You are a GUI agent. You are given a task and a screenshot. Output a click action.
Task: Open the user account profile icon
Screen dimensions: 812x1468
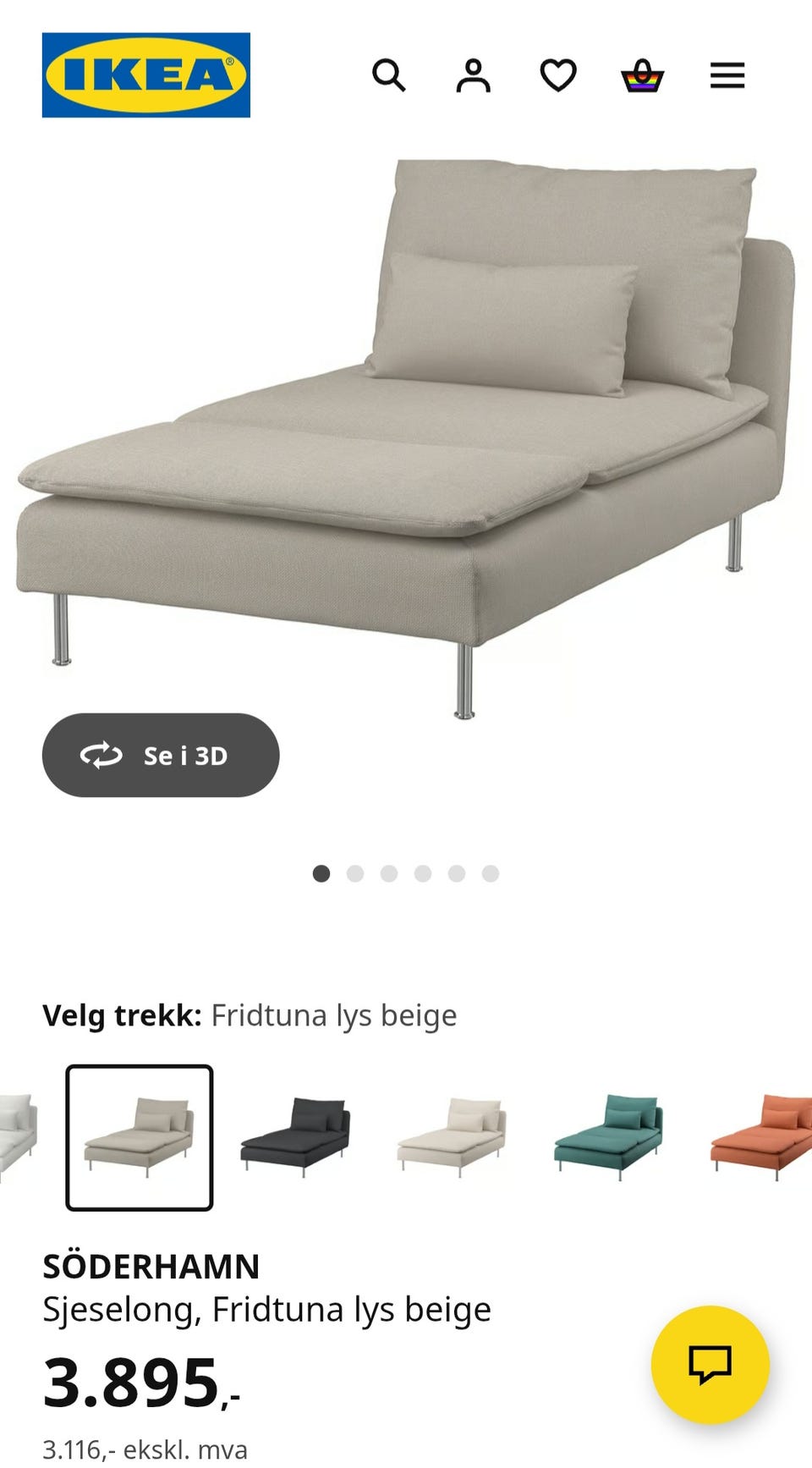point(474,75)
